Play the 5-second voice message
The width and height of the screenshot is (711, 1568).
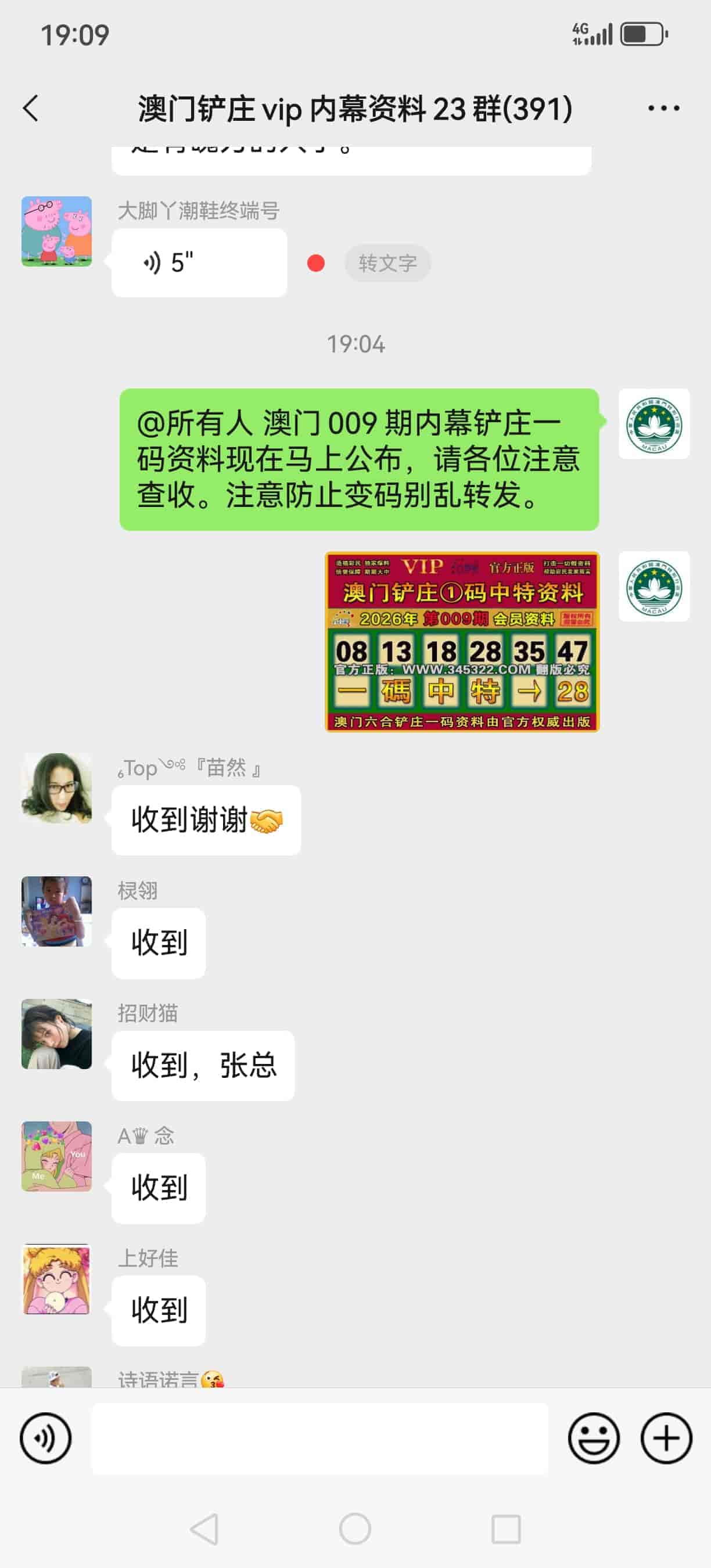(x=199, y=263)
